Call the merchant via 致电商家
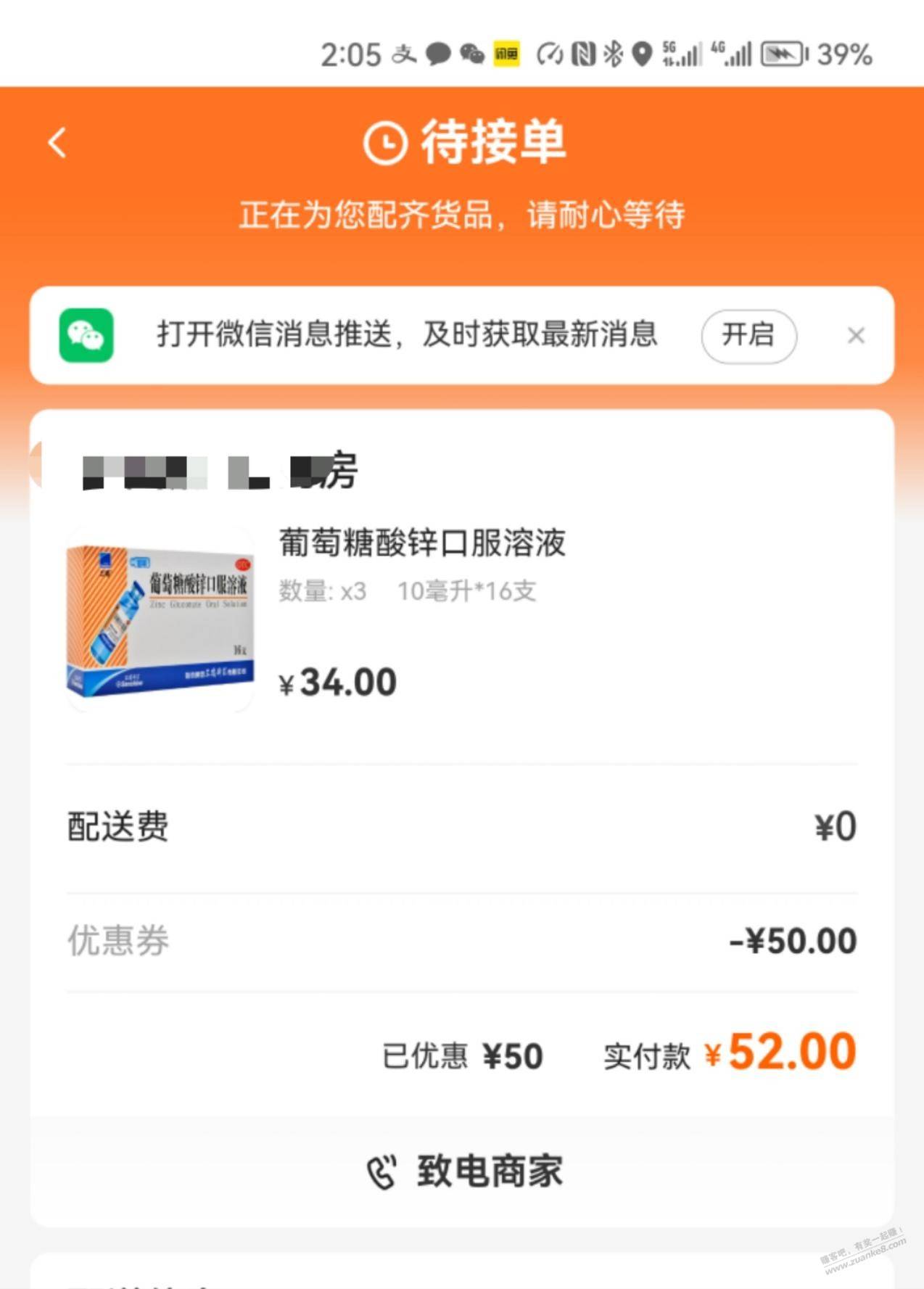Image resolution: width=924 pixels, height=1289 pixels. tap(464, 1171)
